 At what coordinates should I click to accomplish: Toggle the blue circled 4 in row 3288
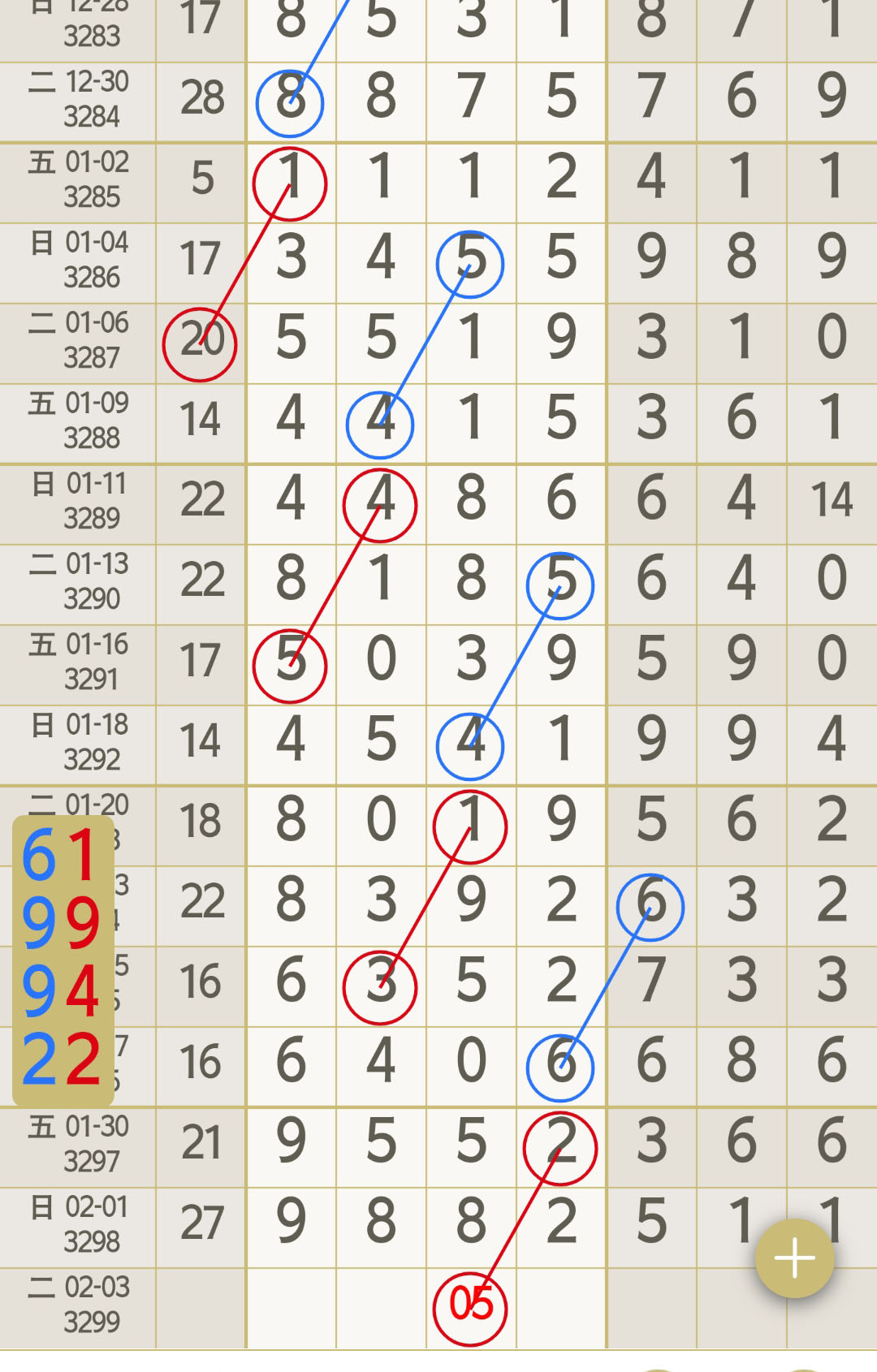tap(379, 422)
